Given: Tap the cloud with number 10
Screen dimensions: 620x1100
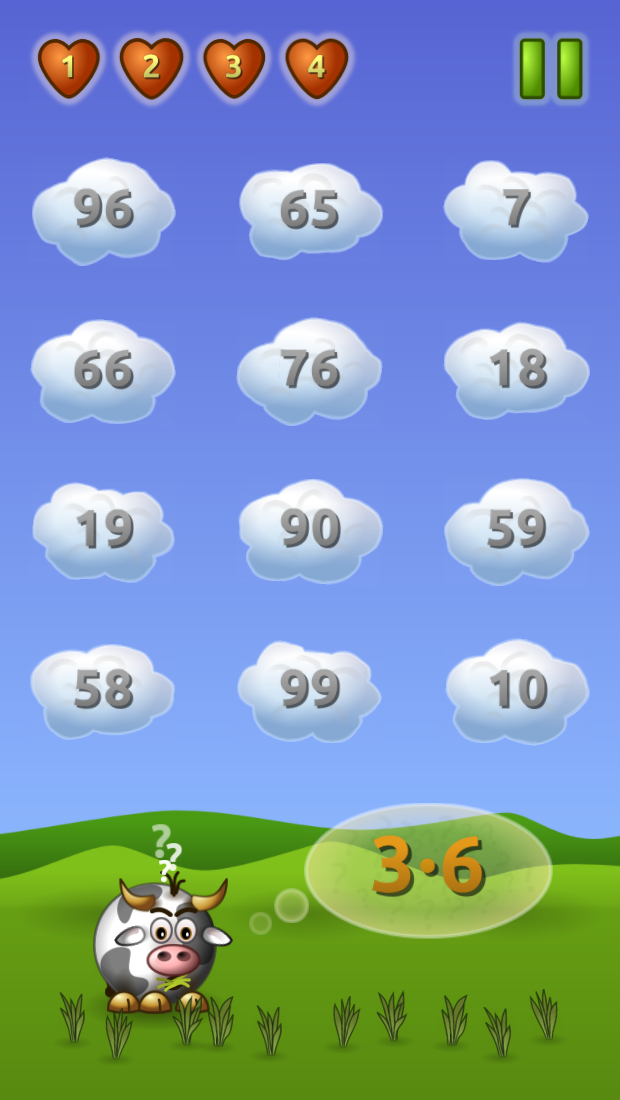Looking at the screenshot, I should [517, 690].
